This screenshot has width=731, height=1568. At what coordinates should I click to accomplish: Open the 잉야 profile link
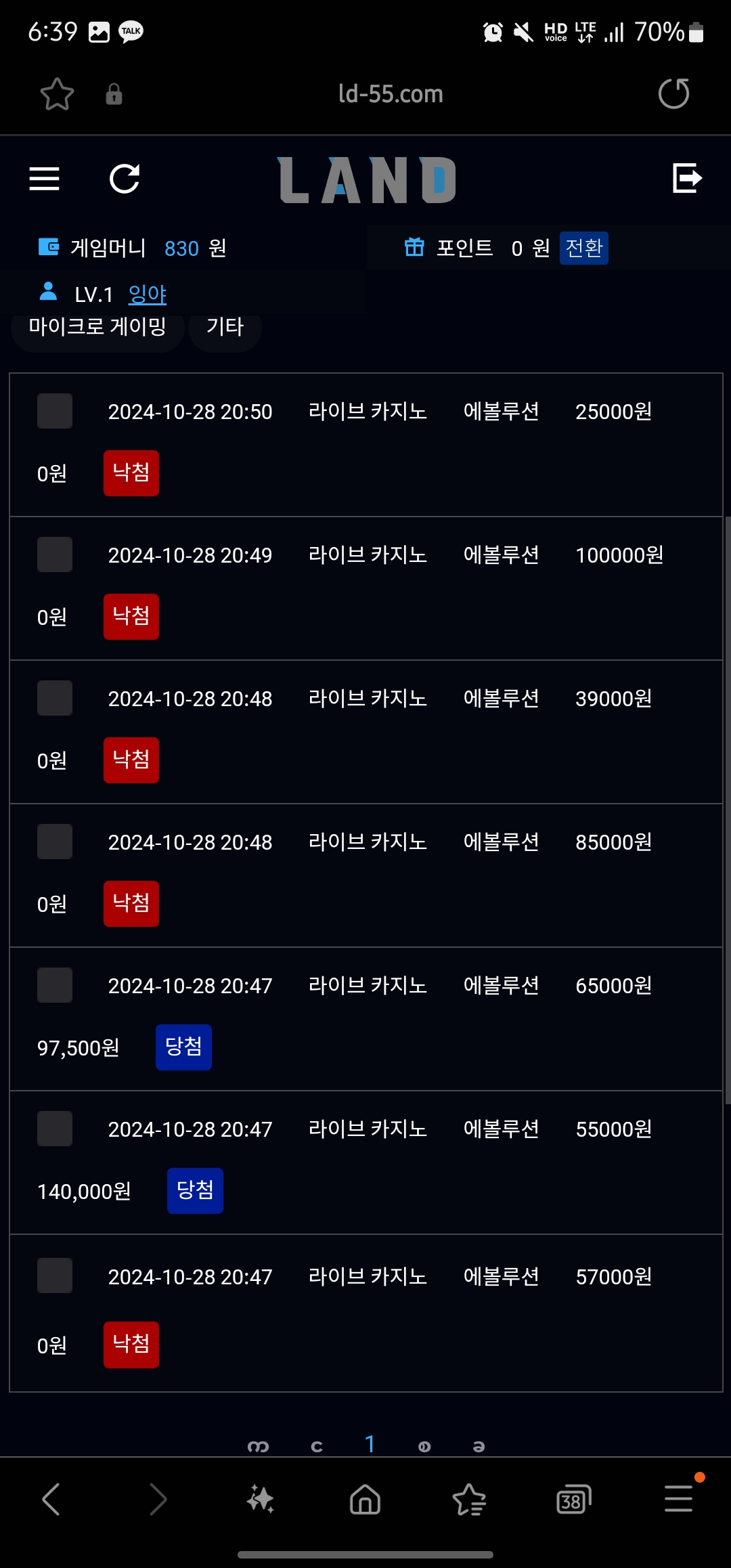point(148,294)
